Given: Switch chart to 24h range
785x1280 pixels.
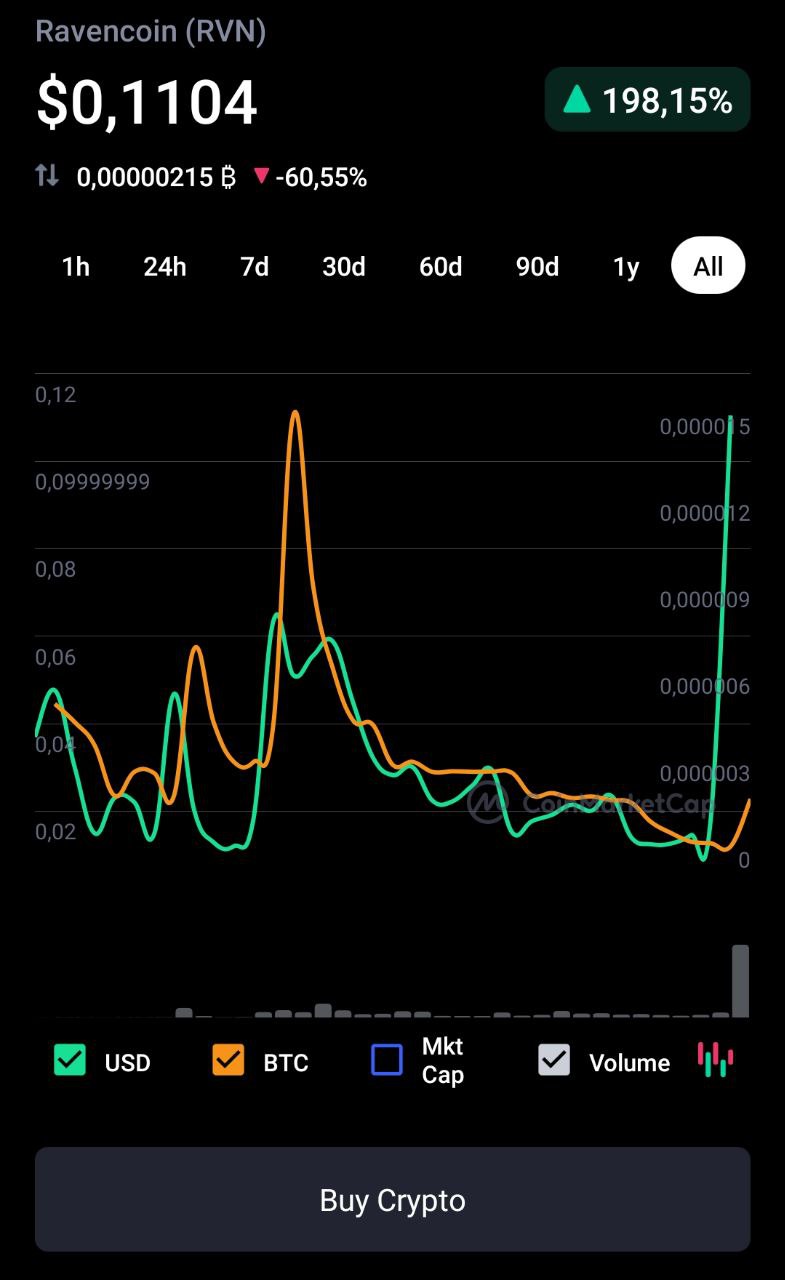Looking at the screenshot, I should click(x=165, y=266).
